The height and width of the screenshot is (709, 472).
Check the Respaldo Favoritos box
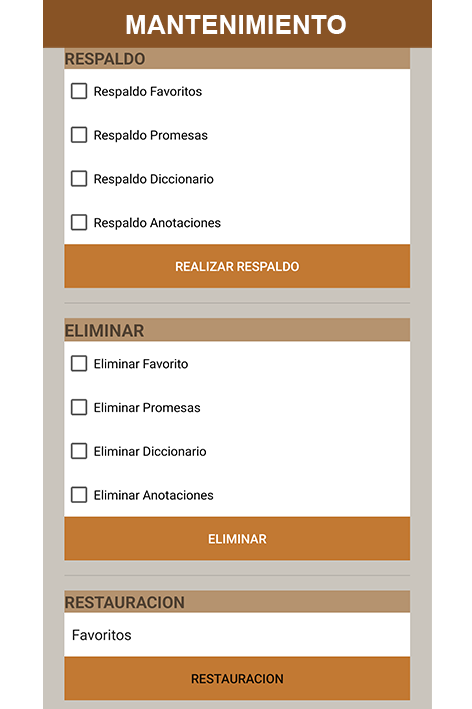coord(79,91)
